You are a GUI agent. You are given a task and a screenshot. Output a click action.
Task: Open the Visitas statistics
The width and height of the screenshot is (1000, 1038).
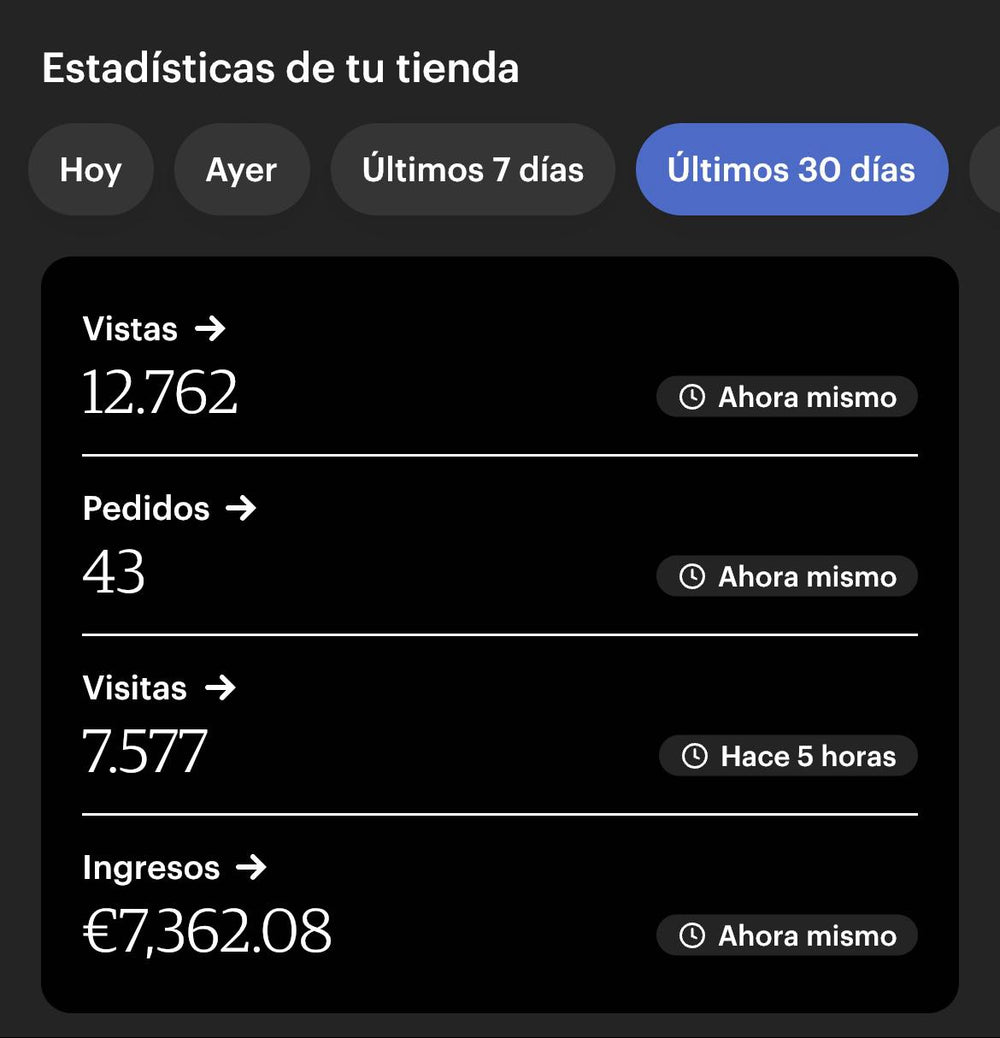pyautogui.click(x=158, y=688)
